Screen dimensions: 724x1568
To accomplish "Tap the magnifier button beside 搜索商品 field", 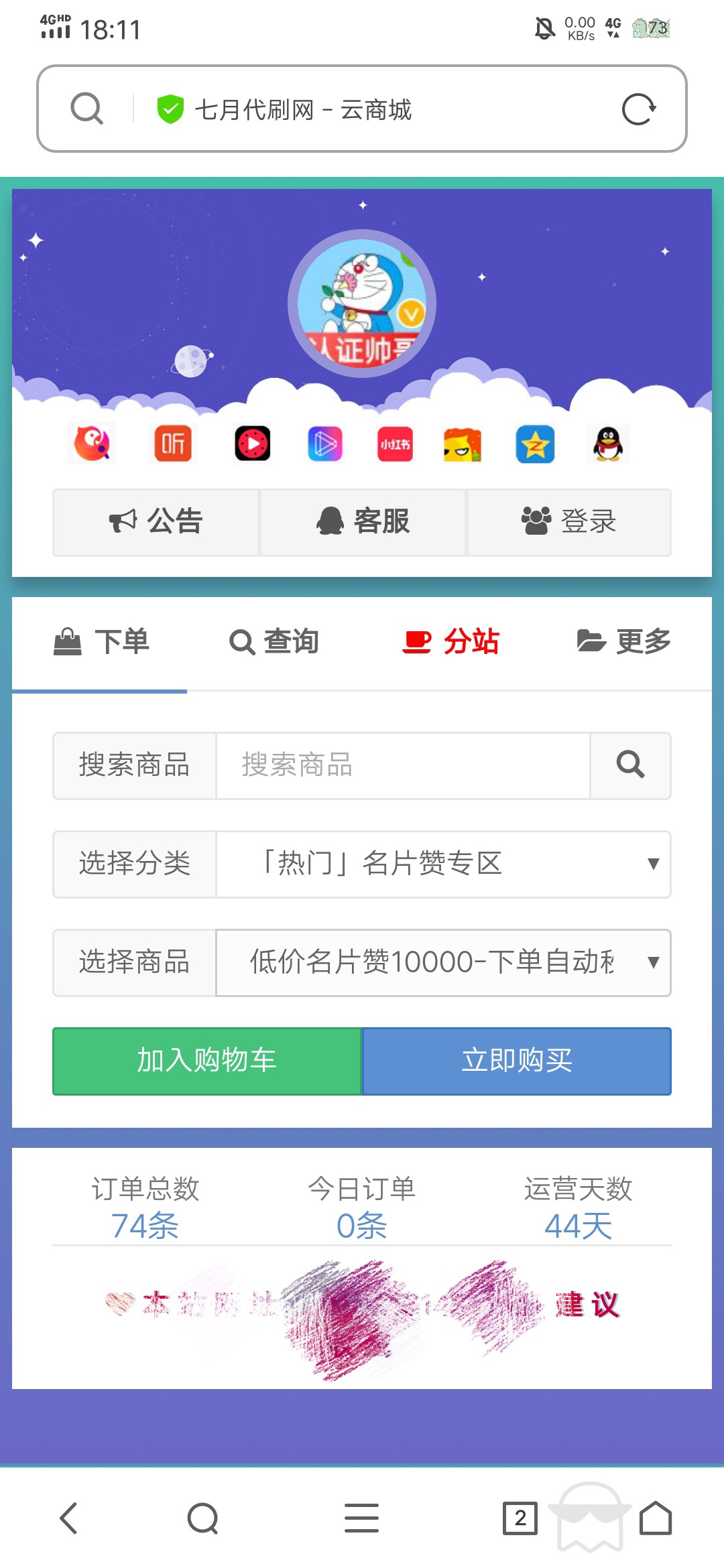I will tap(630, 765).
